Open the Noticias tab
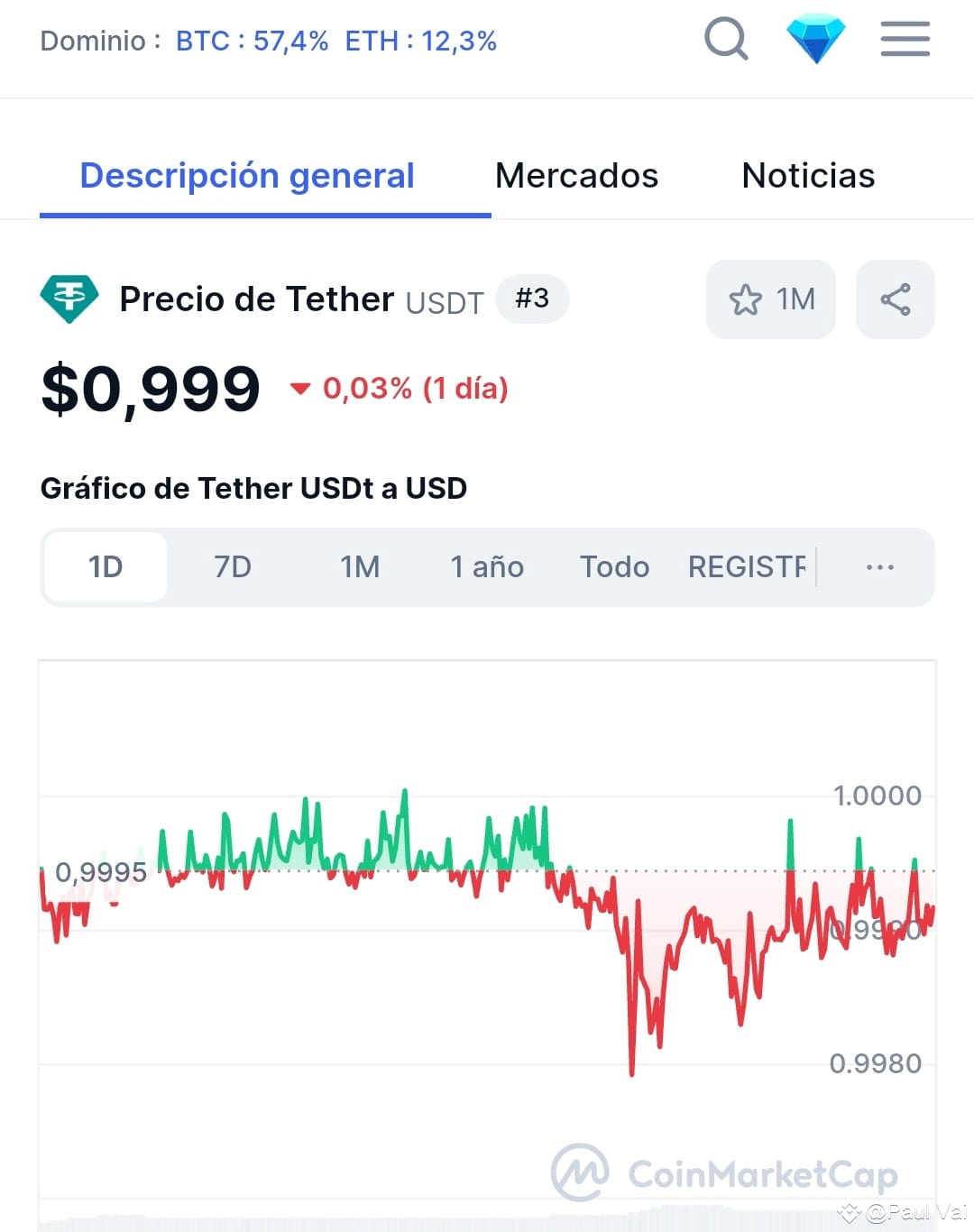 [807, 175]
